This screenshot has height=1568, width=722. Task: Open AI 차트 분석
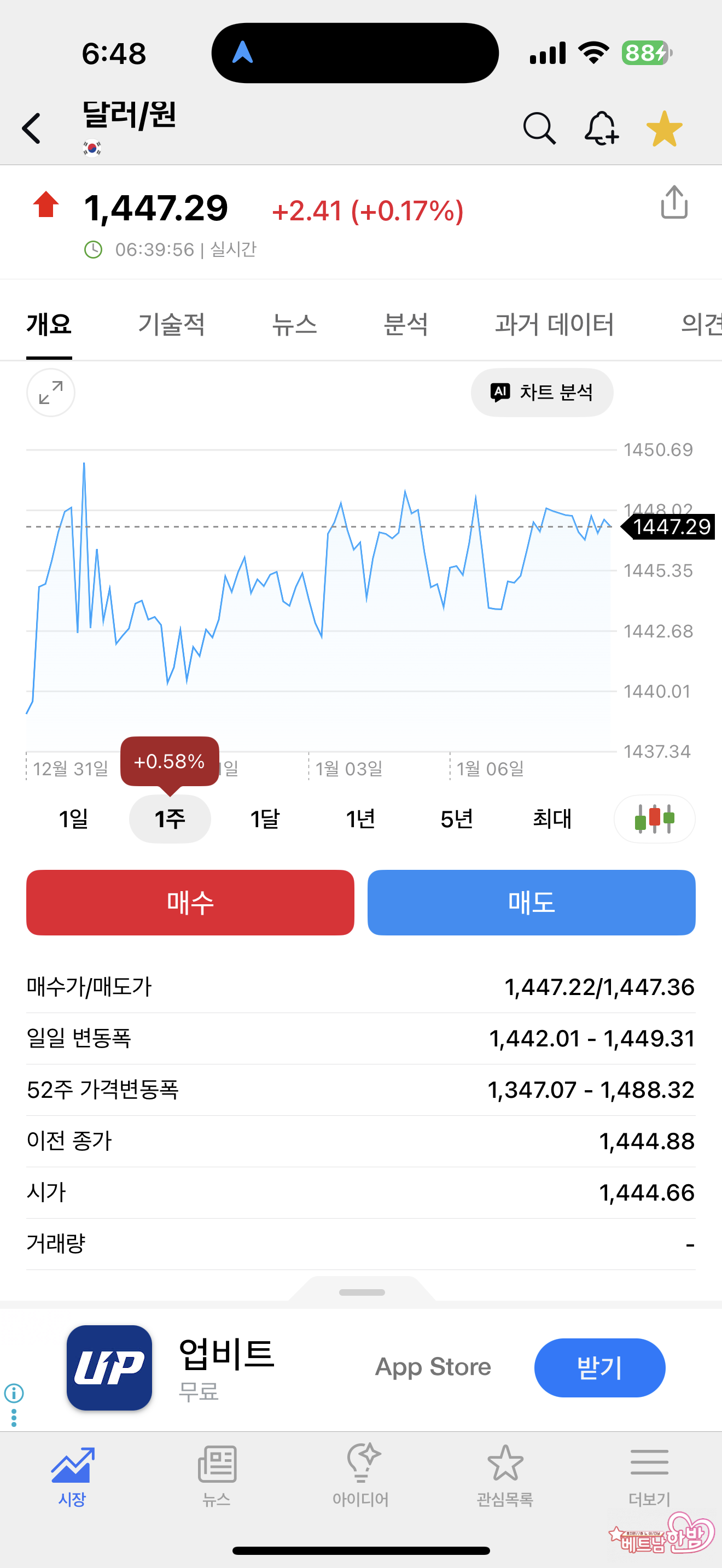point(542,393)
